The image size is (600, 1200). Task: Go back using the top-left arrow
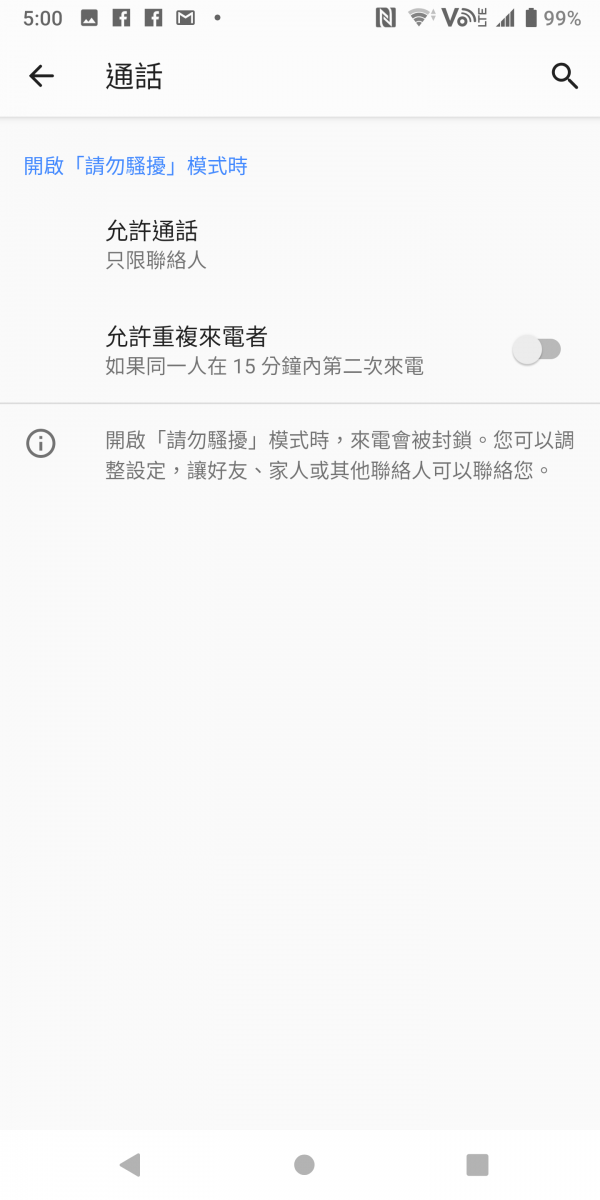click(x=41, y=76)
